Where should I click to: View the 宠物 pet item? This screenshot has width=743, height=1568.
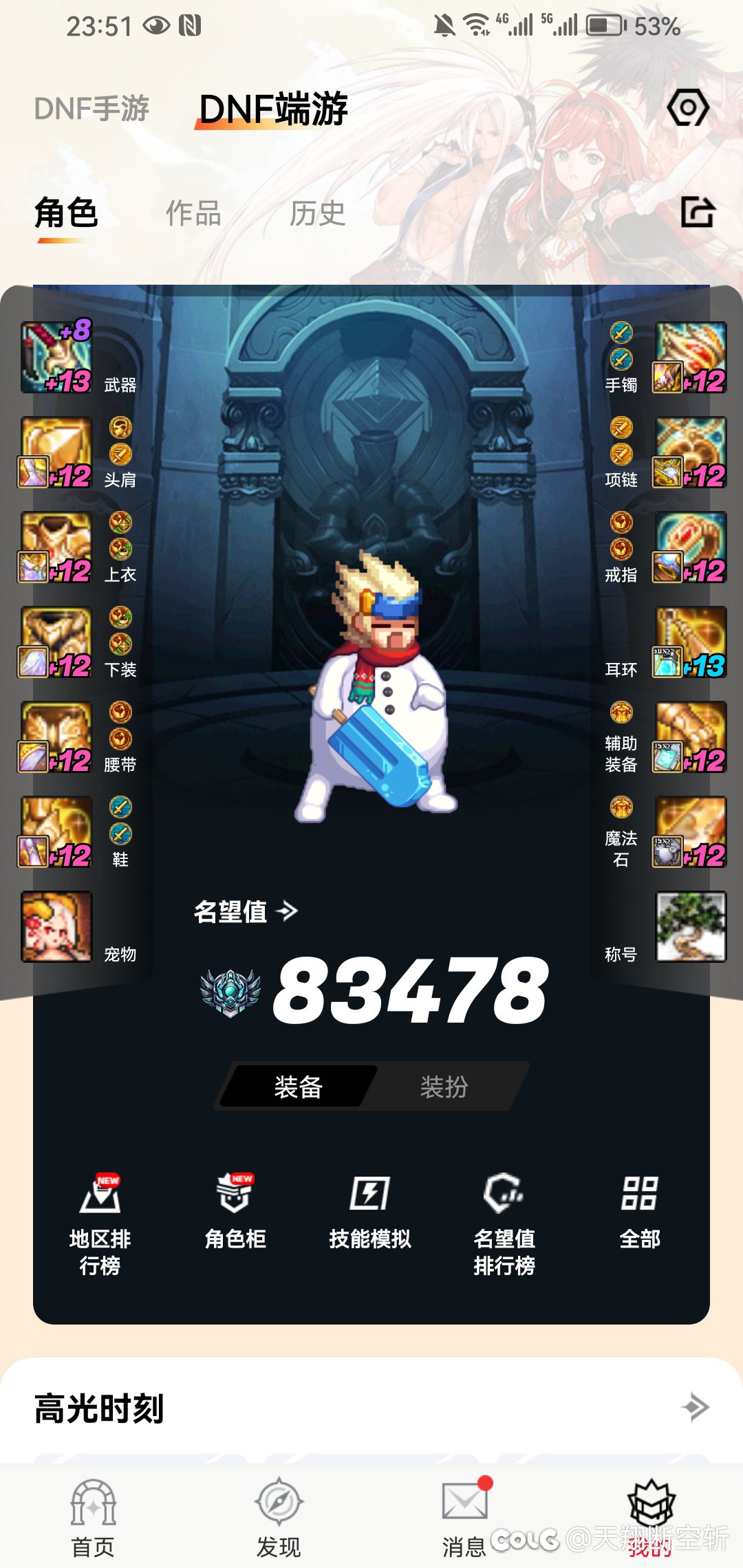pyautogui.click(x=56, y=926)
